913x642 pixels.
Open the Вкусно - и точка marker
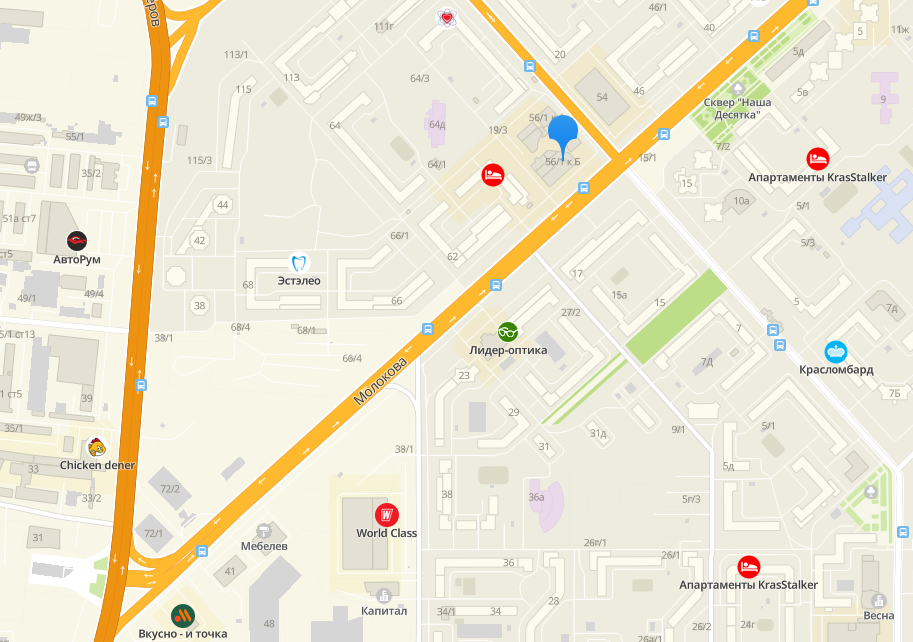click(x=182, y=615)
